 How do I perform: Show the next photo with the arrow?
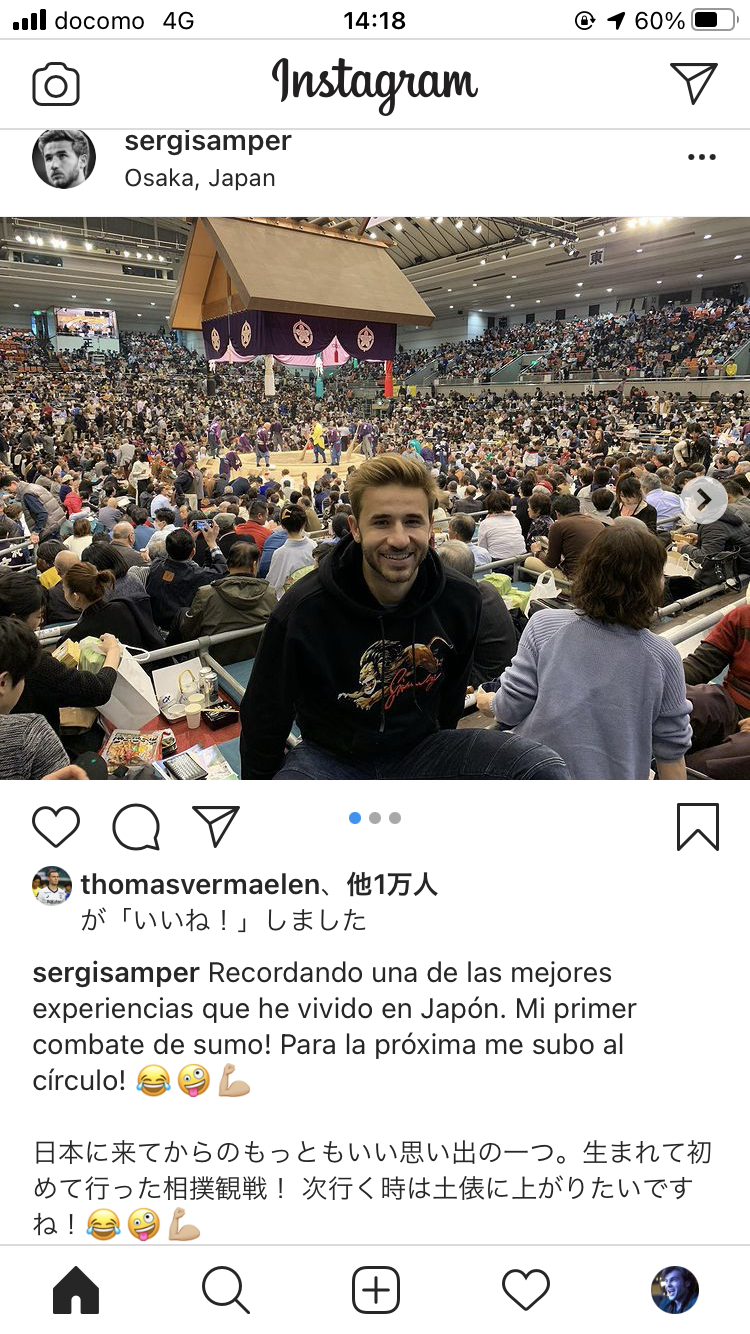click(704, 499)
